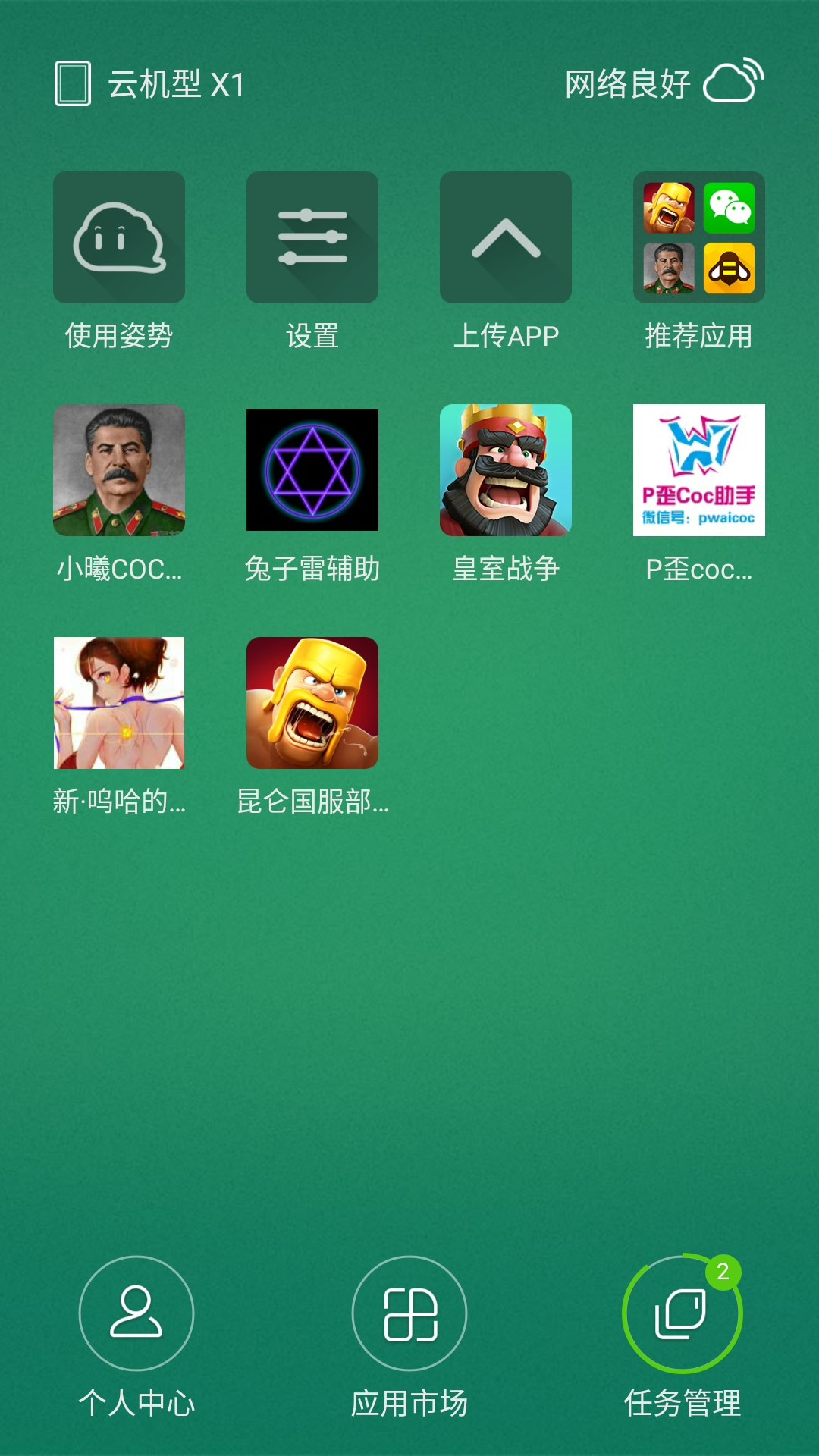Open the 使用姿势 usage guide
This screenshot has width=819, height=1456.
(x=119, y=238)
